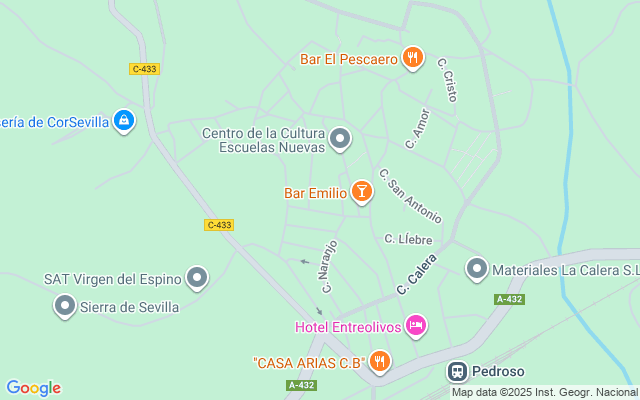This screenshot has width=640, height=400.
Task: Tap the Hotel Entreolivos marker
Action: point(415,325)
